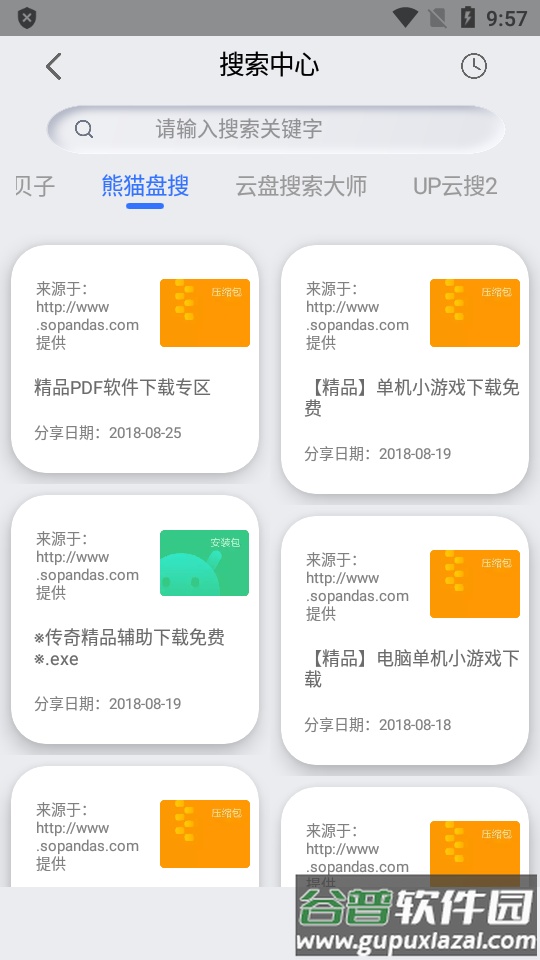Switch to the UP云搜2 tab
The height and width of the screenshot is (960, 540).
[x=455, y=186]
